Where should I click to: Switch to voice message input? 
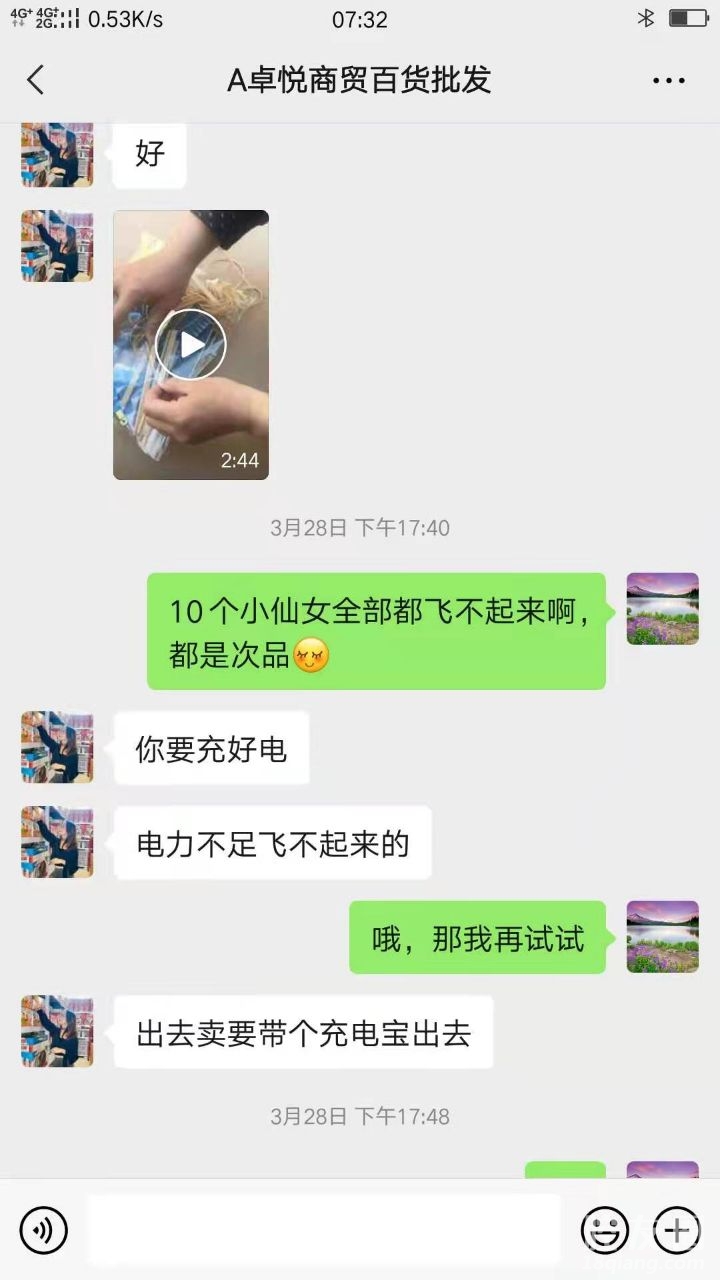(44, 1229)
